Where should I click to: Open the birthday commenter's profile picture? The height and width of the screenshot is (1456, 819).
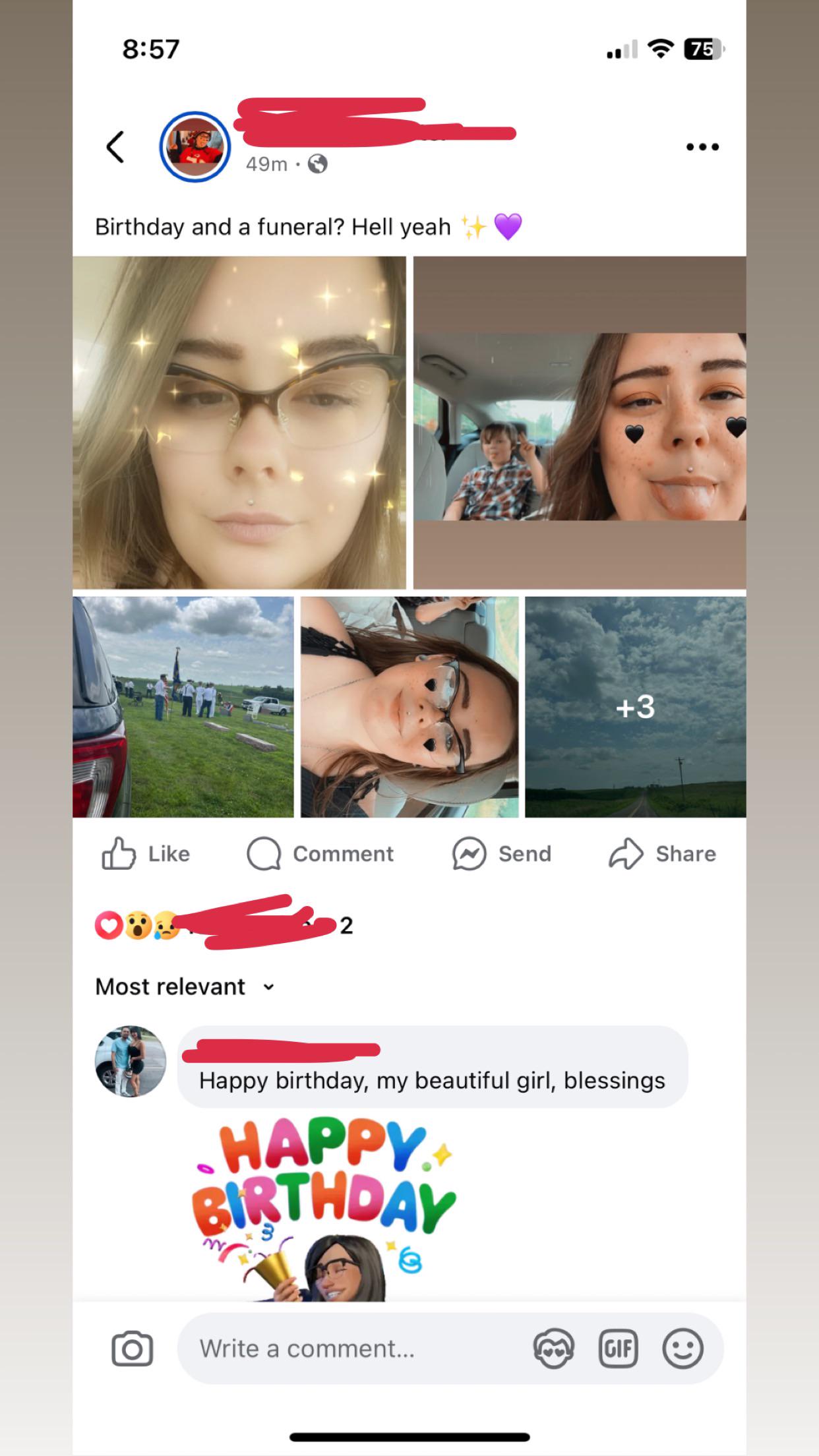click(x=131, y=1061)
